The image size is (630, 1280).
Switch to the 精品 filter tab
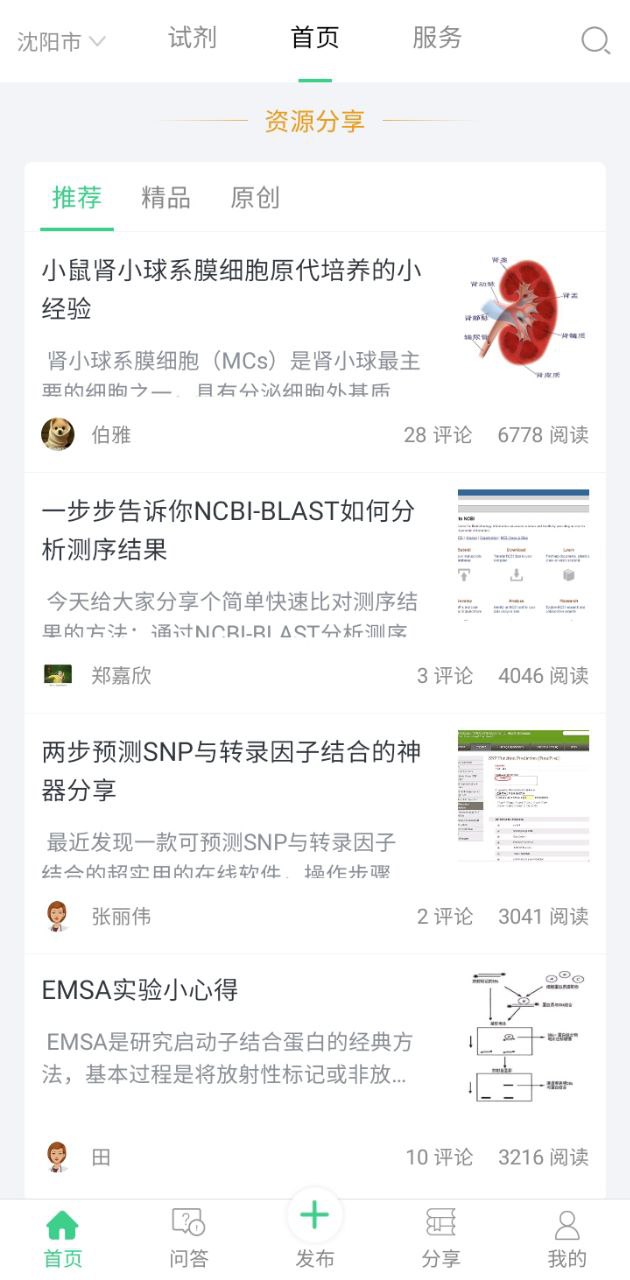click(x=166, y=197)
